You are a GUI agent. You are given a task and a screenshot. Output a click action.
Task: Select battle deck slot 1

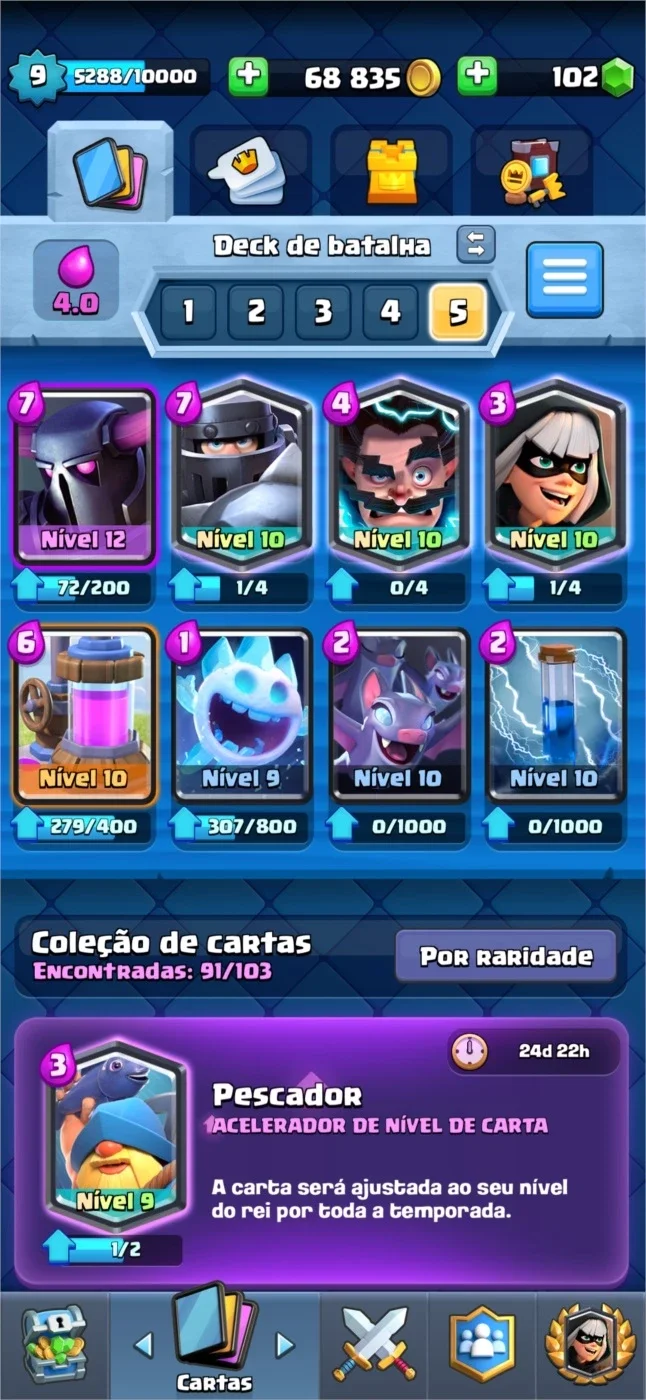pos(188,312)
